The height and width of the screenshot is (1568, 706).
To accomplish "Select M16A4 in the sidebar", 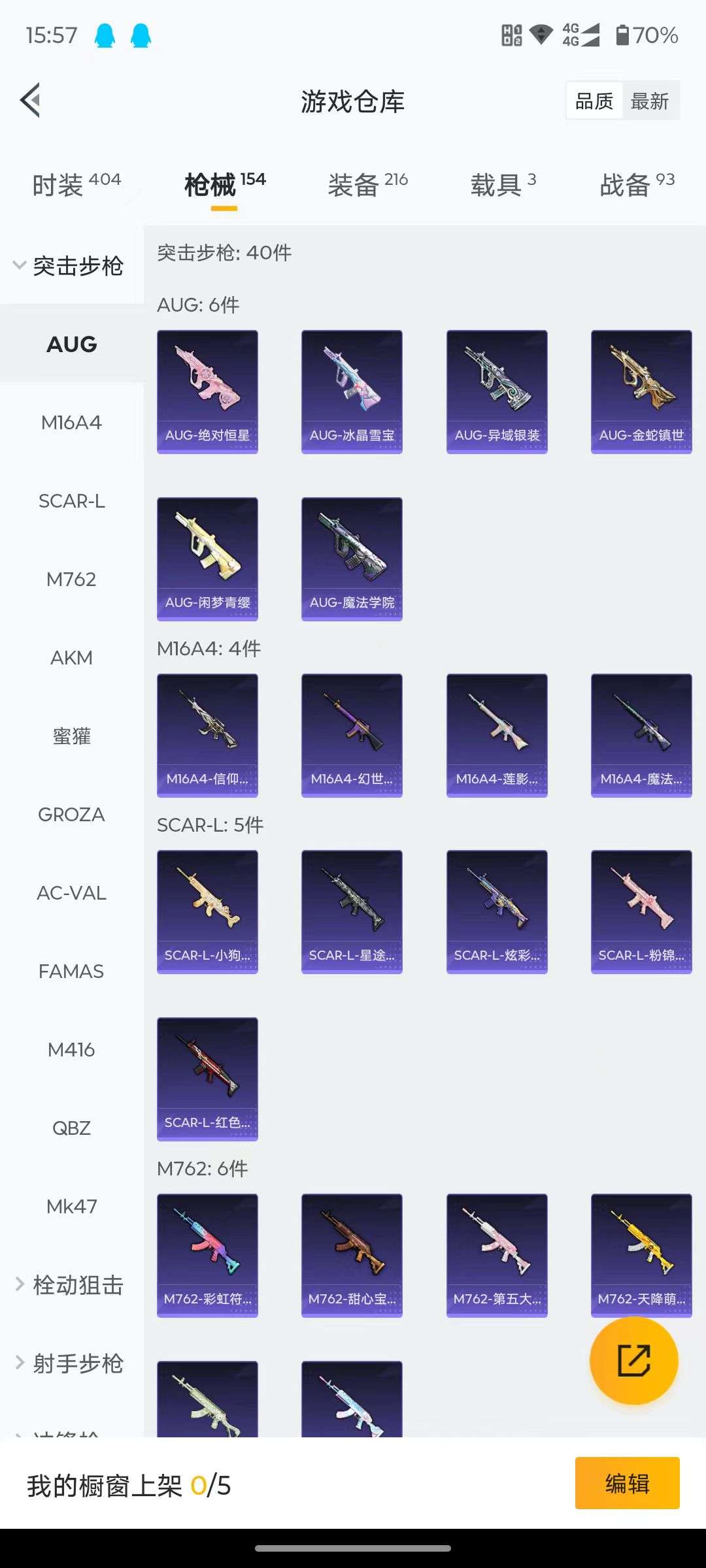I will point(71,423).
